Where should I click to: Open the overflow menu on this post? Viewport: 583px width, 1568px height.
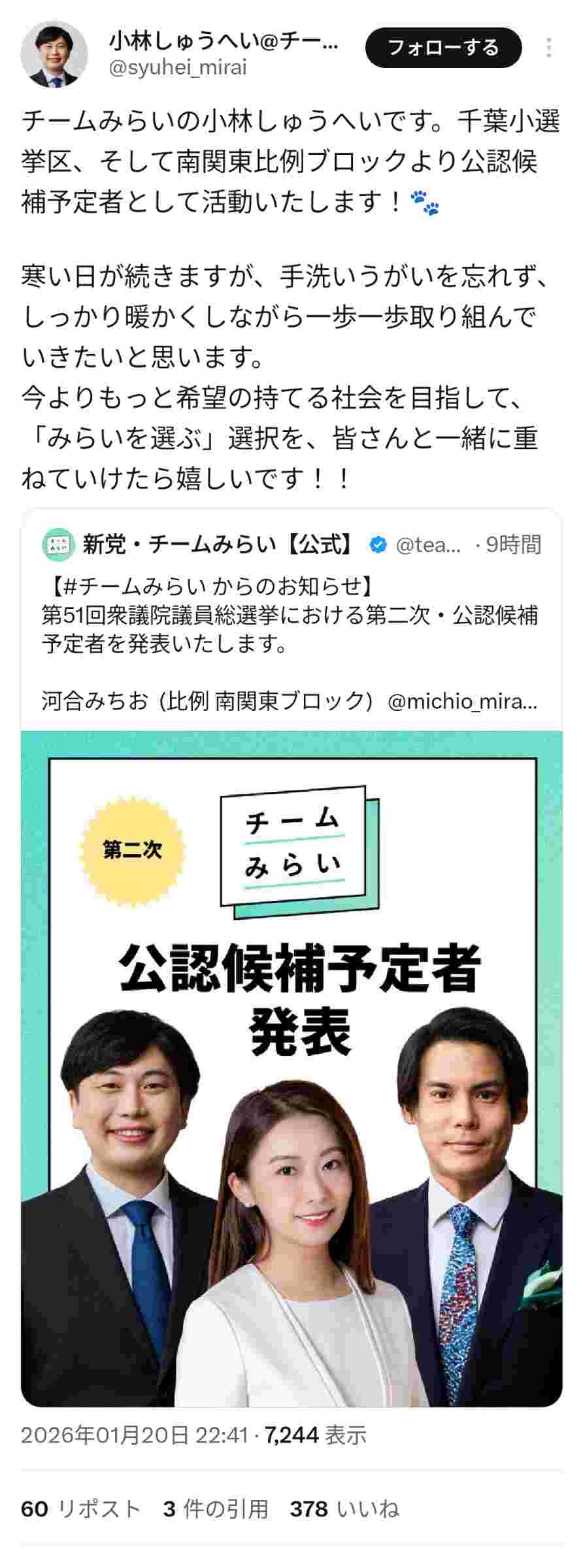(549, 48)
